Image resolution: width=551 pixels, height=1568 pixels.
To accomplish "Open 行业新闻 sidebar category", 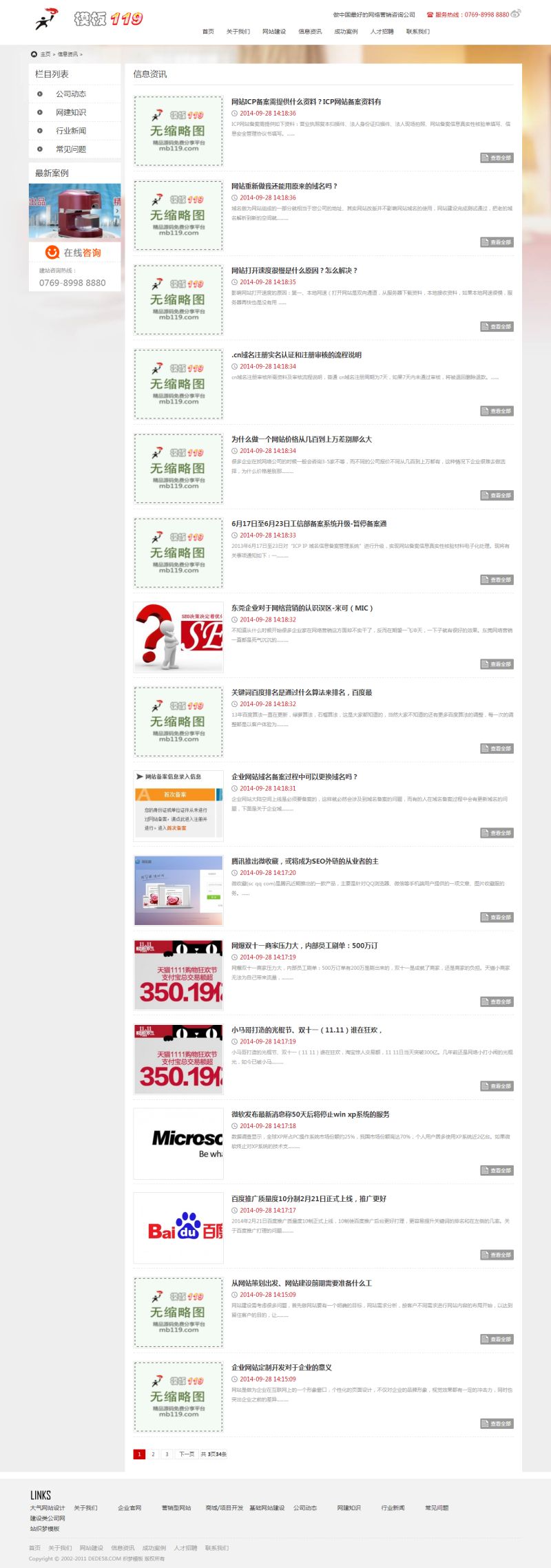I will click(x=71, y=131).
